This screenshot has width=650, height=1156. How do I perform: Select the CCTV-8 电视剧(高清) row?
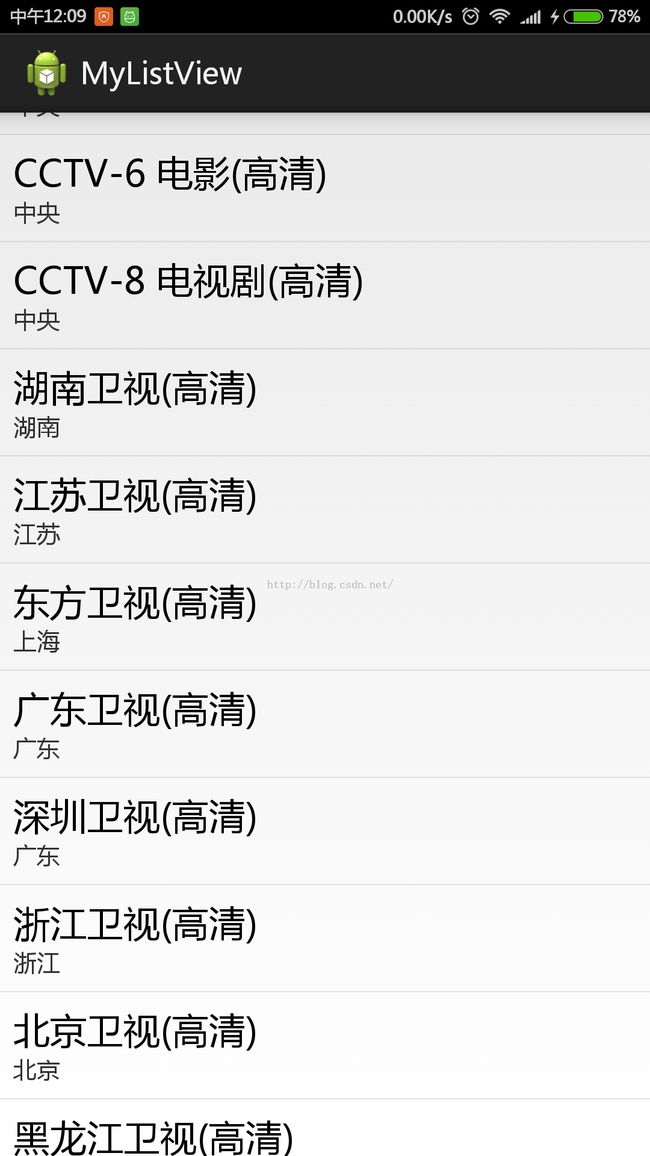(x=325, y=295)
